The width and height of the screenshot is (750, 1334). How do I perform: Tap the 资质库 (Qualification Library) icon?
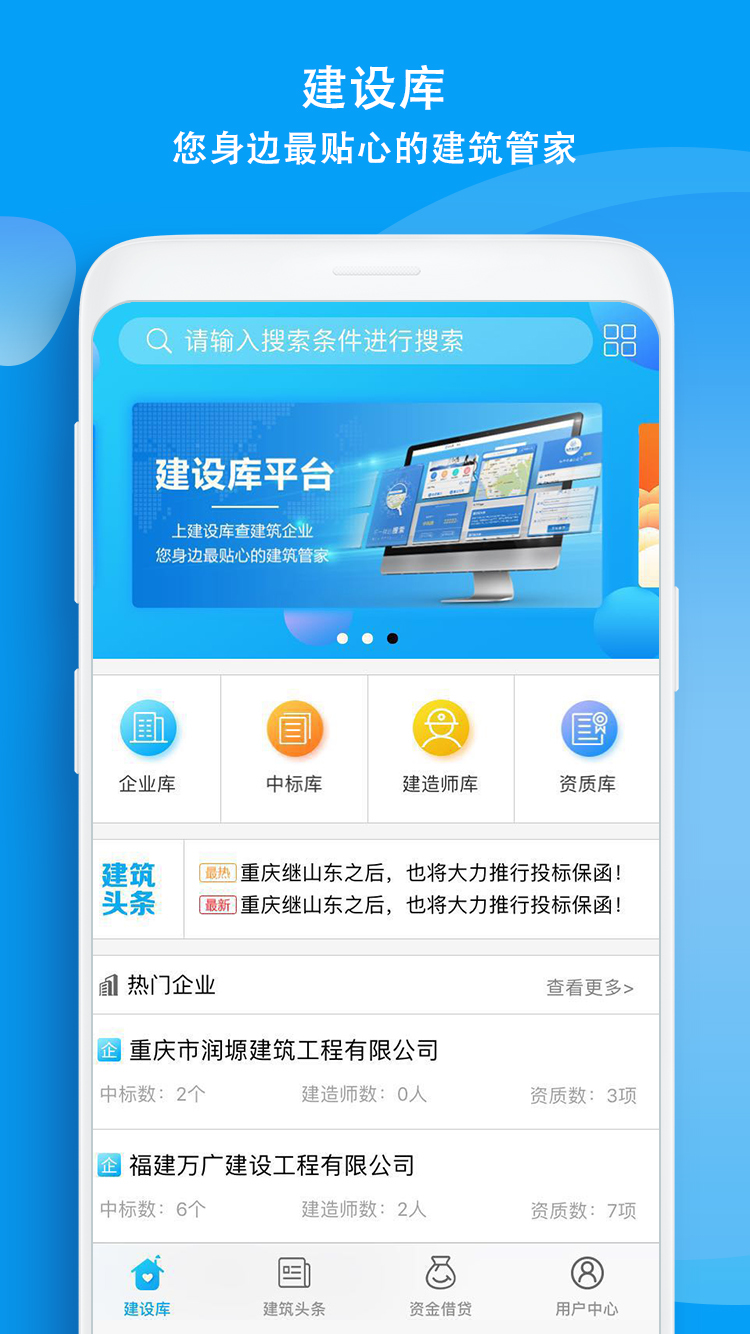[587, 730]
